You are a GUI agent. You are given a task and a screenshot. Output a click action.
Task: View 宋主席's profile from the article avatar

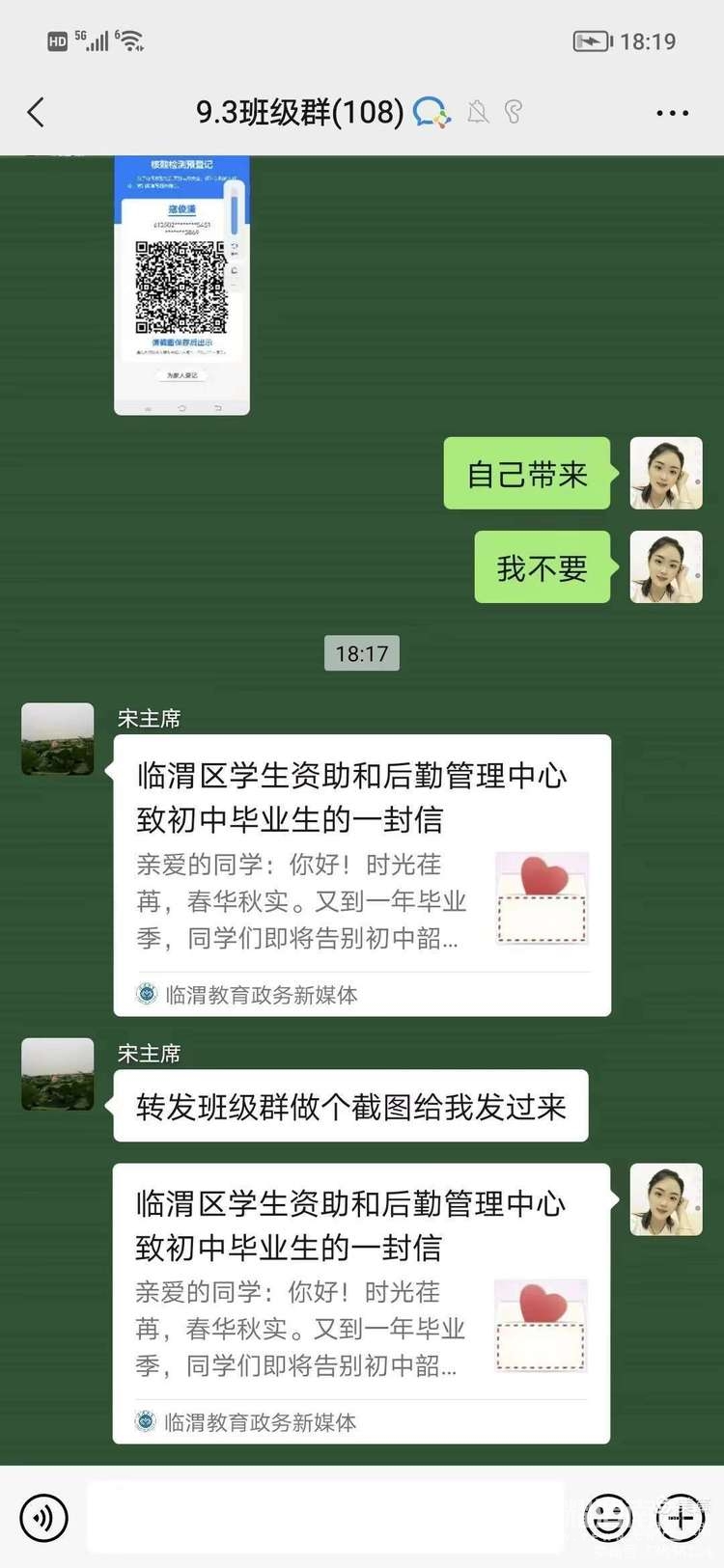coord(58,739)
